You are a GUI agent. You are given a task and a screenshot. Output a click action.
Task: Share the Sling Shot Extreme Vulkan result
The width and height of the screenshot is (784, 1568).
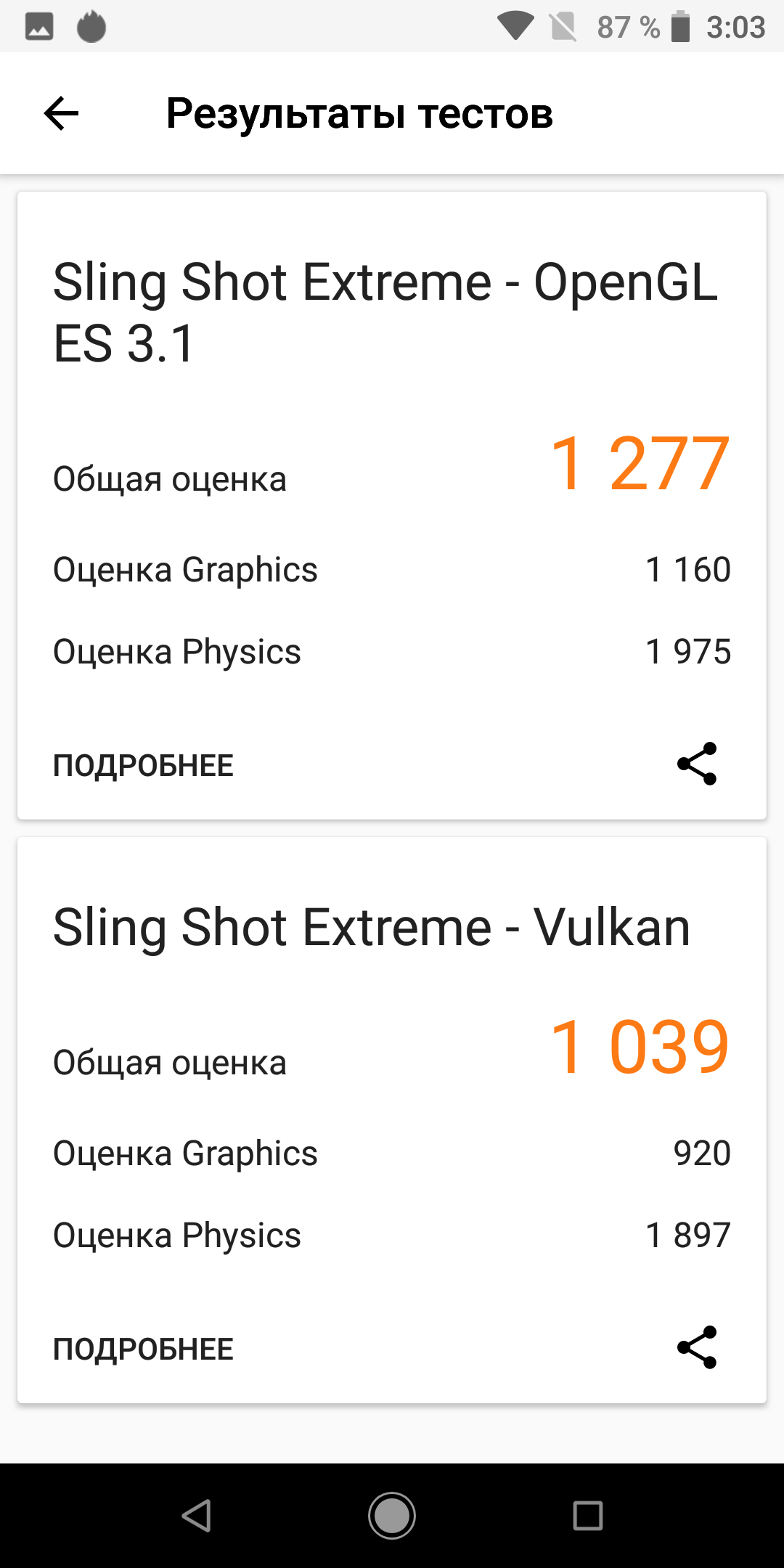point(697,1347)
